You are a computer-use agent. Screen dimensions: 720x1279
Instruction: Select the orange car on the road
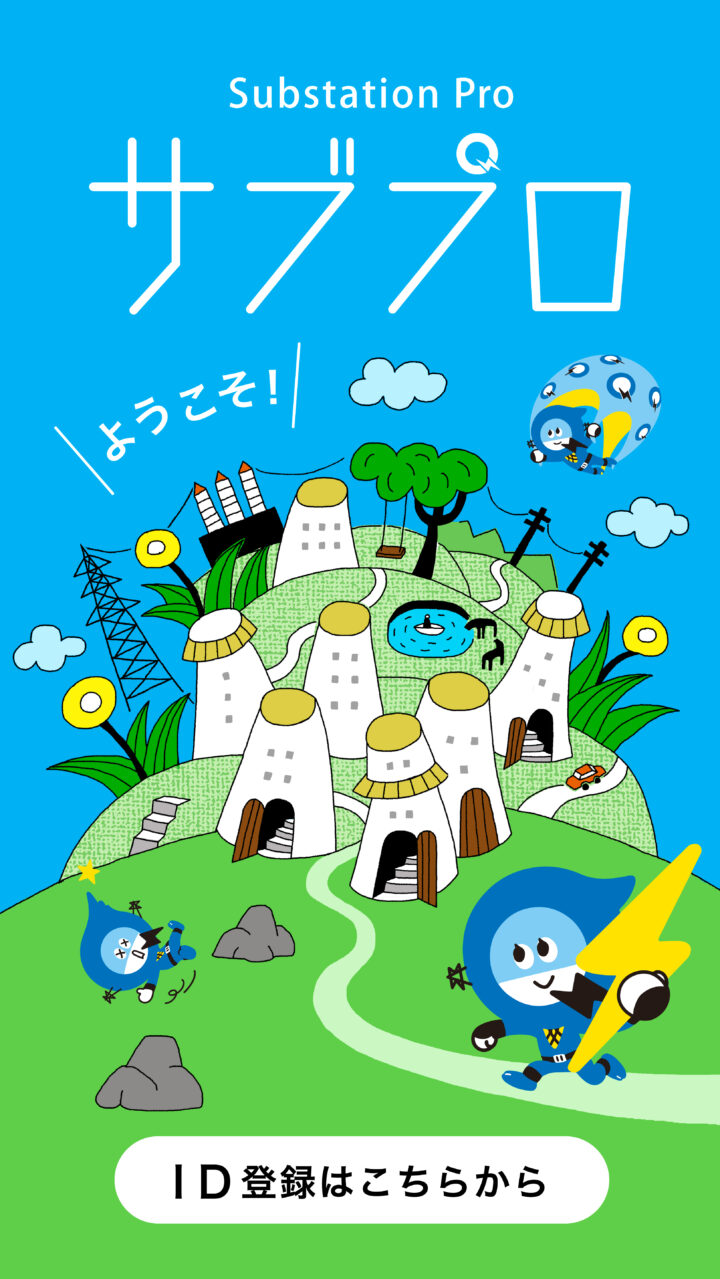[x=585, y=775]
